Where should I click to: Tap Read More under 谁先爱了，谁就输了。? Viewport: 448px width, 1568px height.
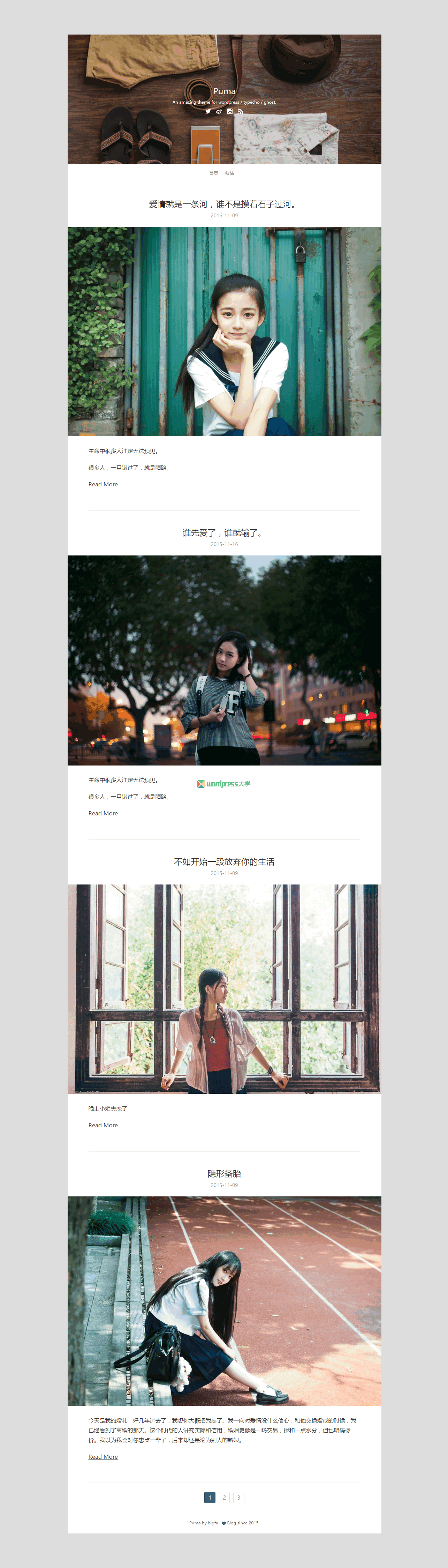tap(103, 813)
